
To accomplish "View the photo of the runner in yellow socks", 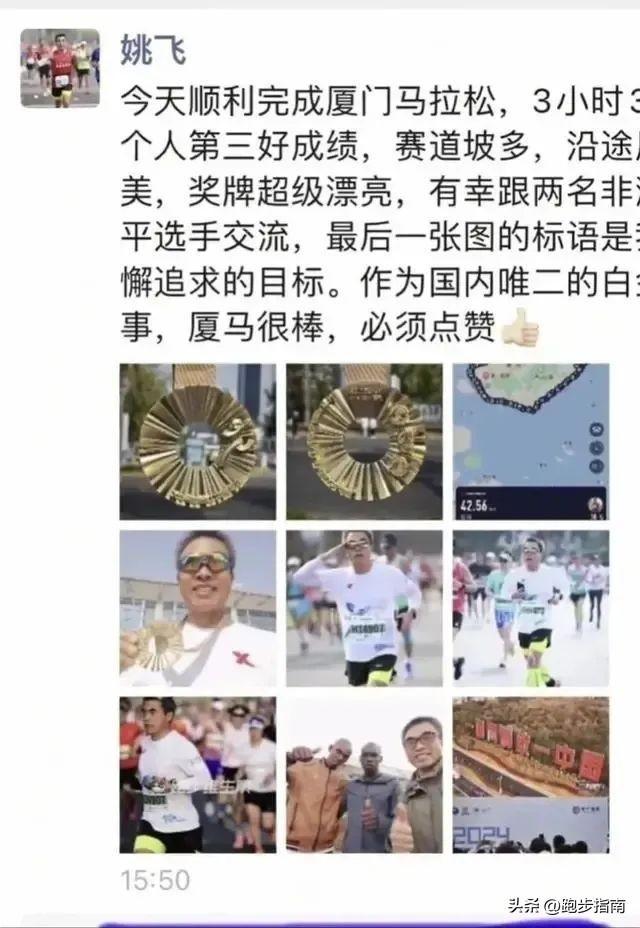I will (x=530, y=608).
